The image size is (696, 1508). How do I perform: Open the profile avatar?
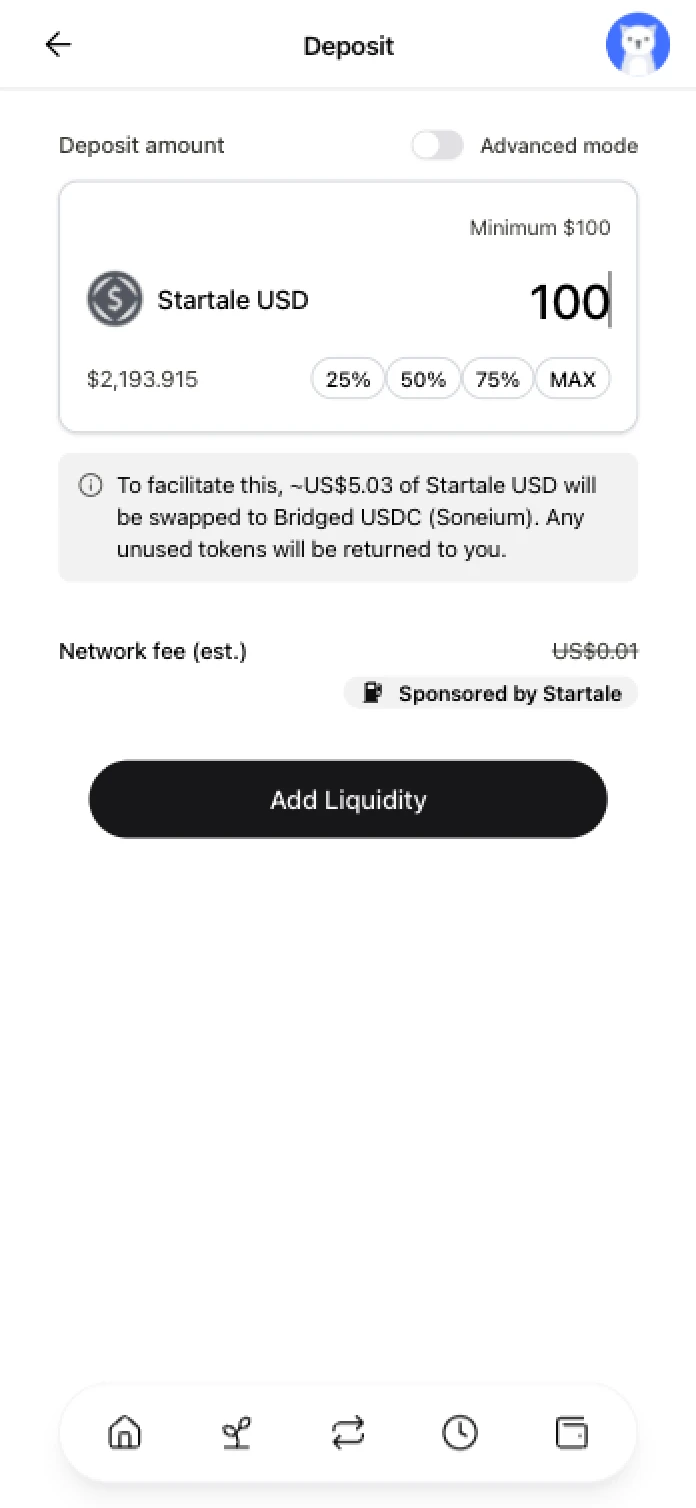pyautogui.click(x=637, y=45)
